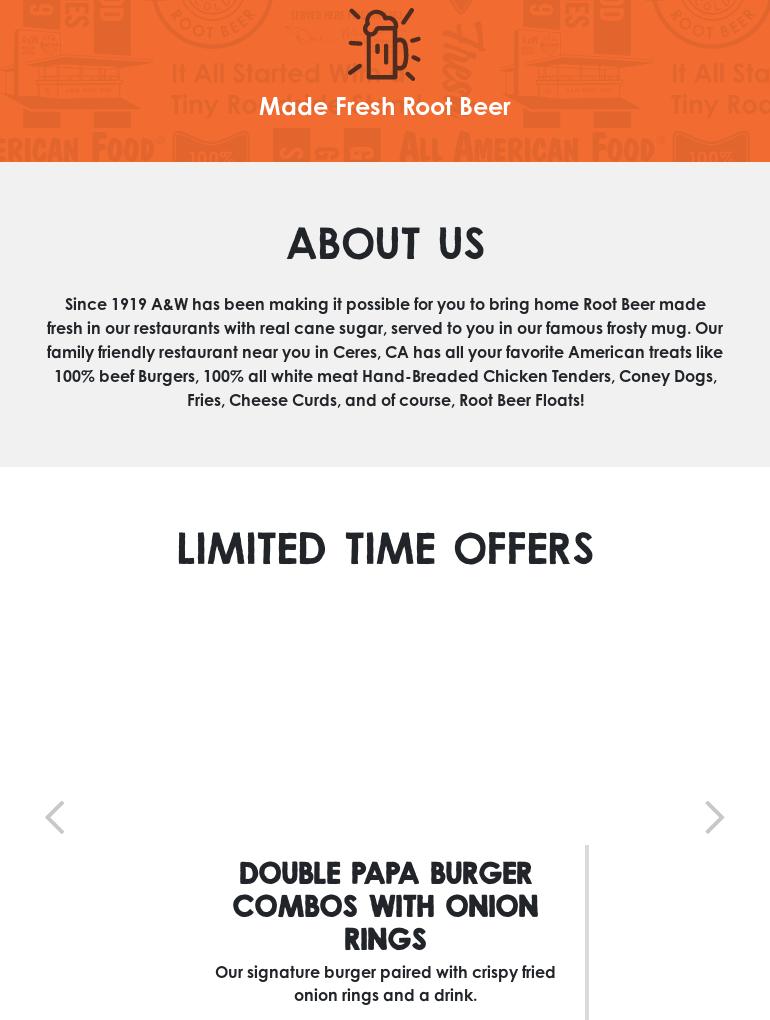This screenshot has height=1020, width=770.
Task: Open the Hand-Breaded Chicken Tenders link
Action: [x=487, y=376]
